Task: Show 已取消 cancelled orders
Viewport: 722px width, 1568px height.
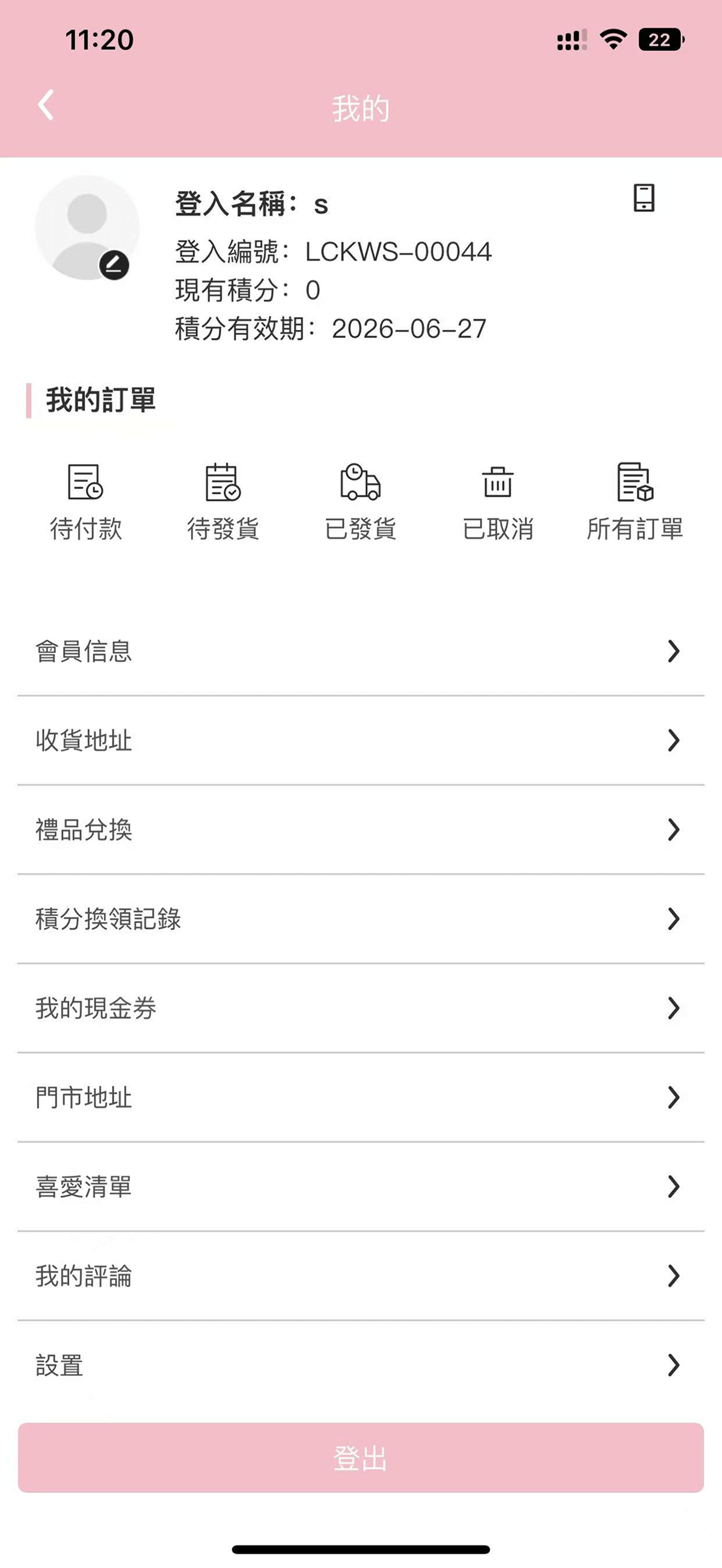Action: coord(498,502)
